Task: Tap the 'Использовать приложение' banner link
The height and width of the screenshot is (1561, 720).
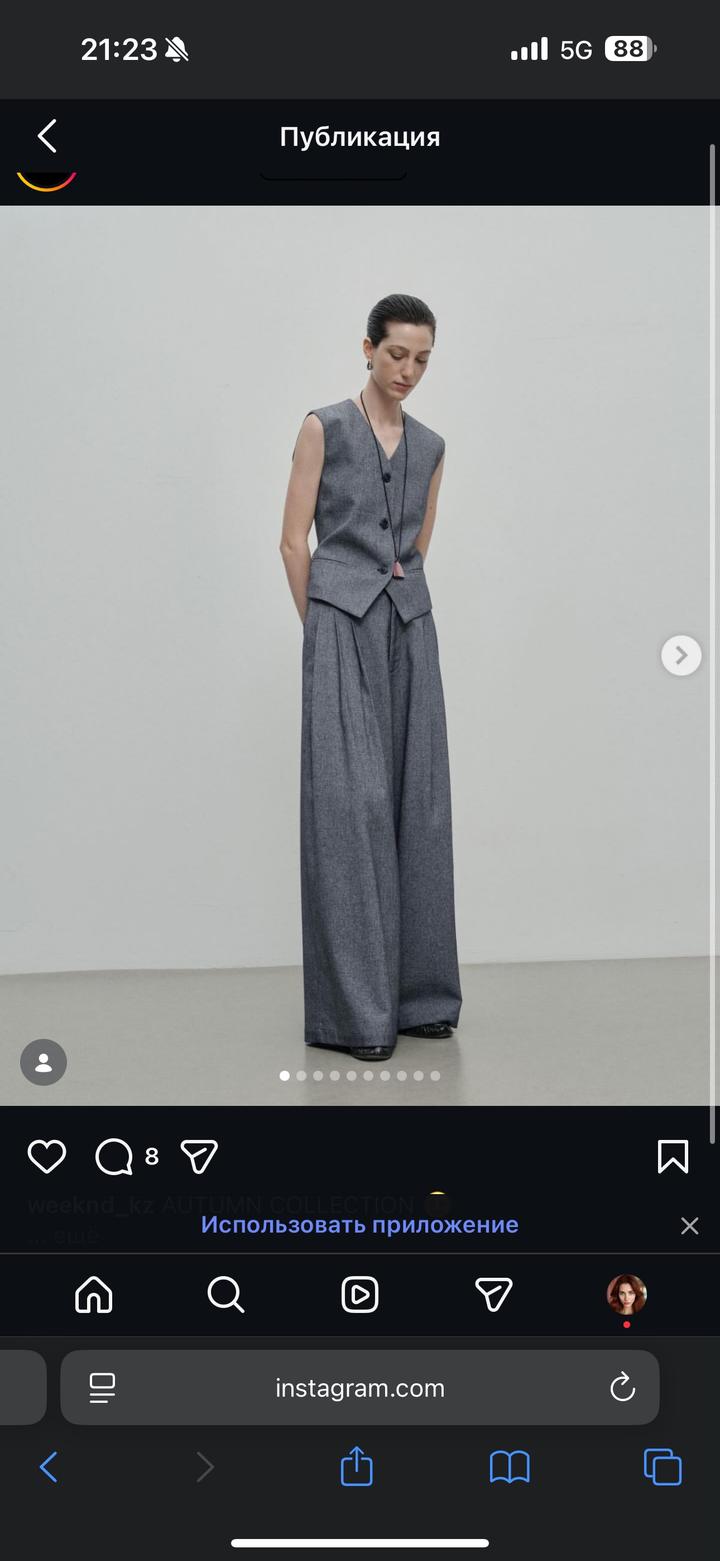Action: coord(359,1224)
